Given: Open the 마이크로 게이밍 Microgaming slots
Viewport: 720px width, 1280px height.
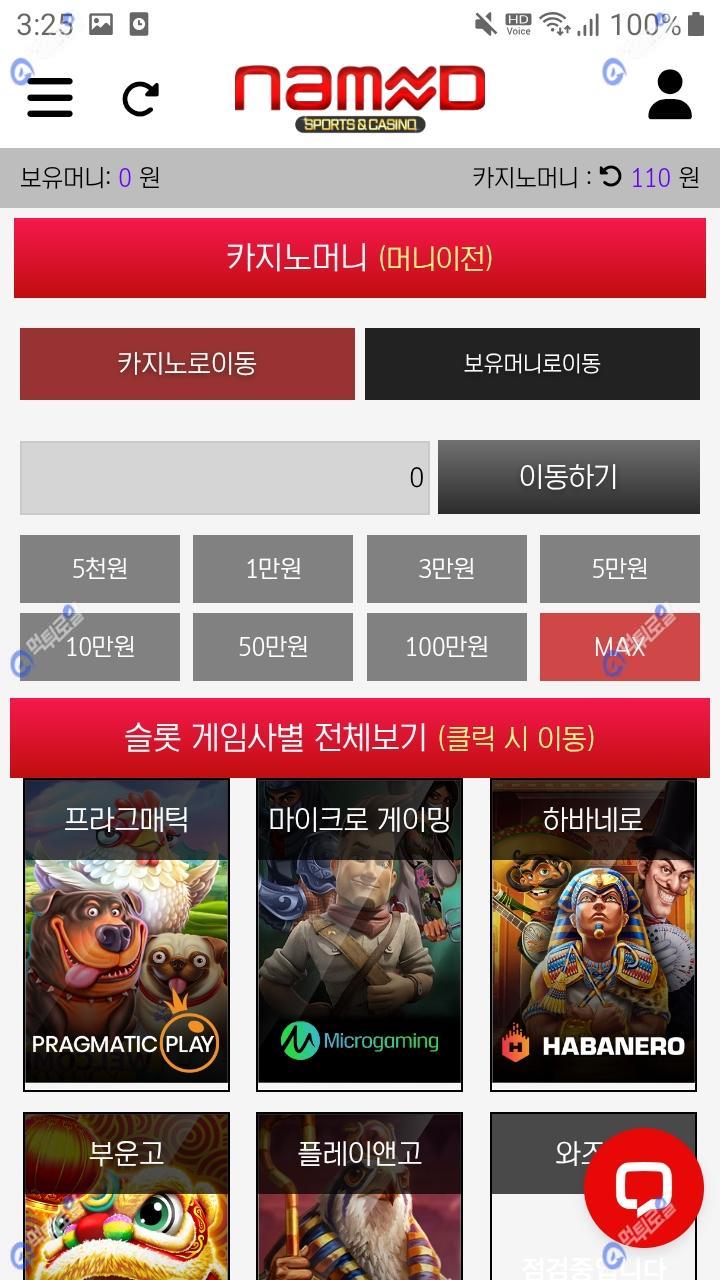Looking at the screenshot, I should click(359, 935).
